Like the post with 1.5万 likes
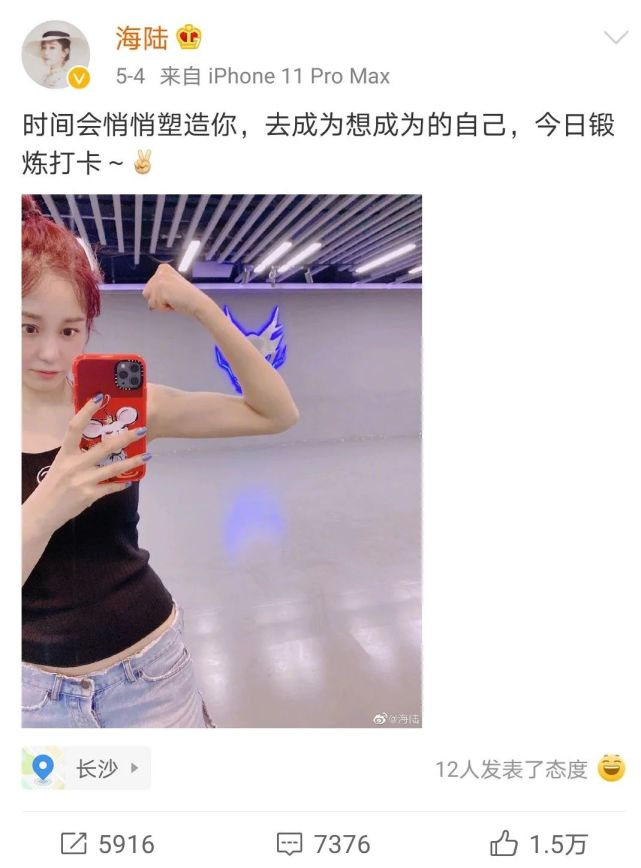641x868 pixels. 538,844
